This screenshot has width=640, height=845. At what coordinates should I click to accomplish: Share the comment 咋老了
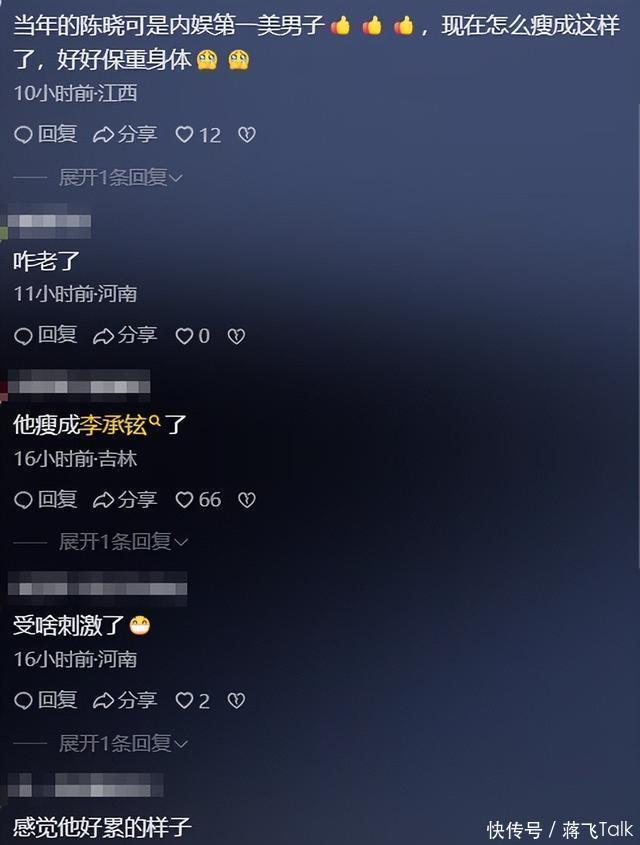tap(125, 336)
